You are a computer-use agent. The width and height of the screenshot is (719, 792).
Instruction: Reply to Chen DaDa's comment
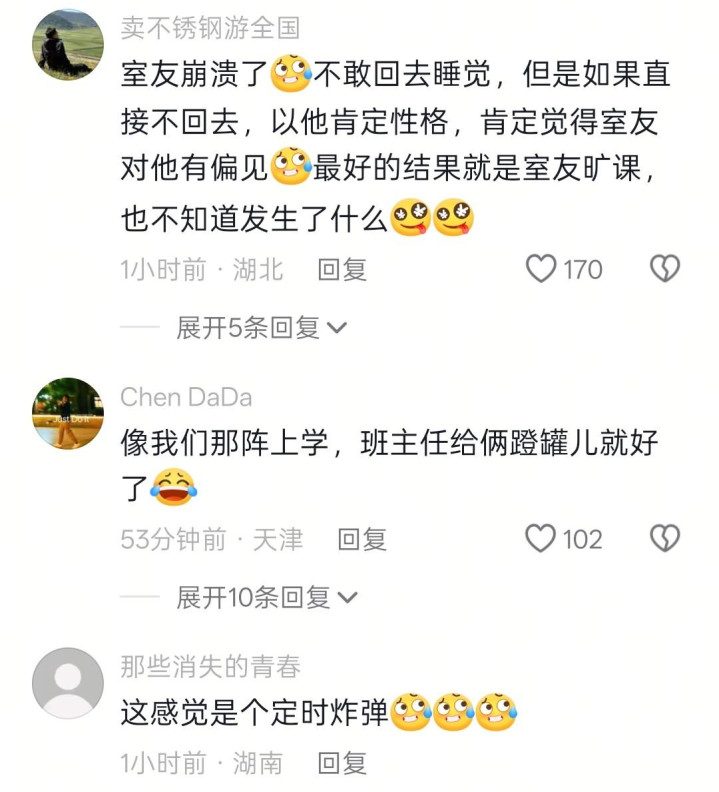(x=362, y=539)
